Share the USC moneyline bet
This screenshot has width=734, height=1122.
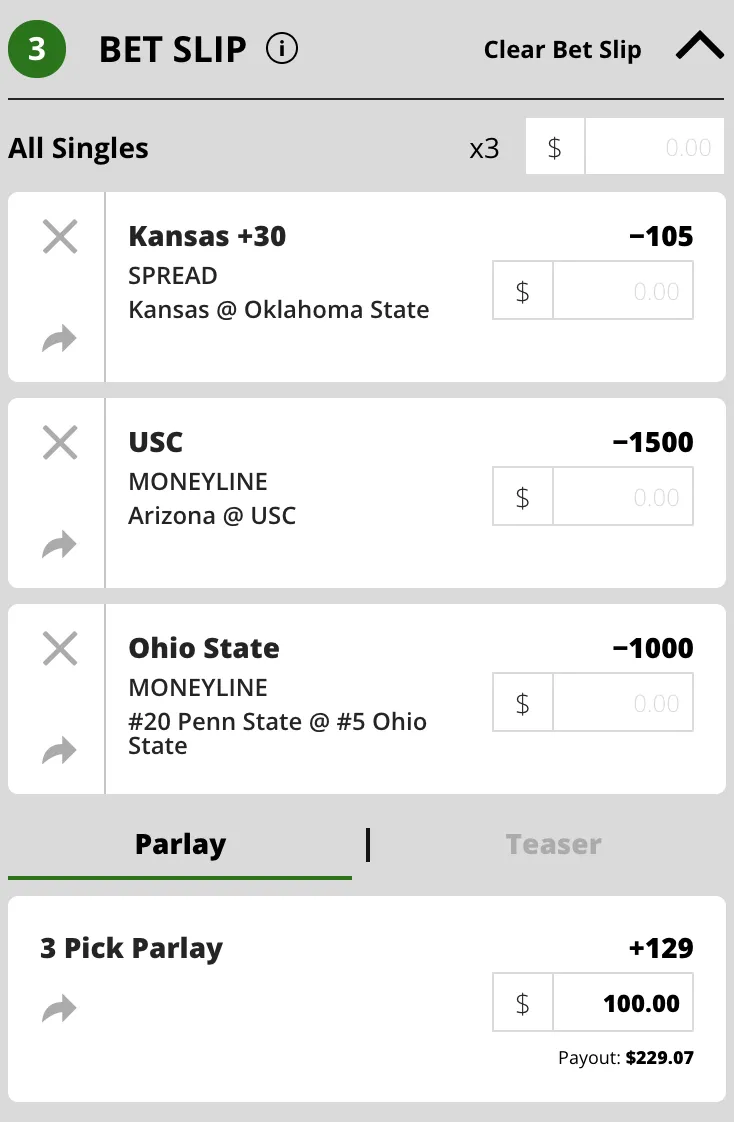click(x=60, y=546)
